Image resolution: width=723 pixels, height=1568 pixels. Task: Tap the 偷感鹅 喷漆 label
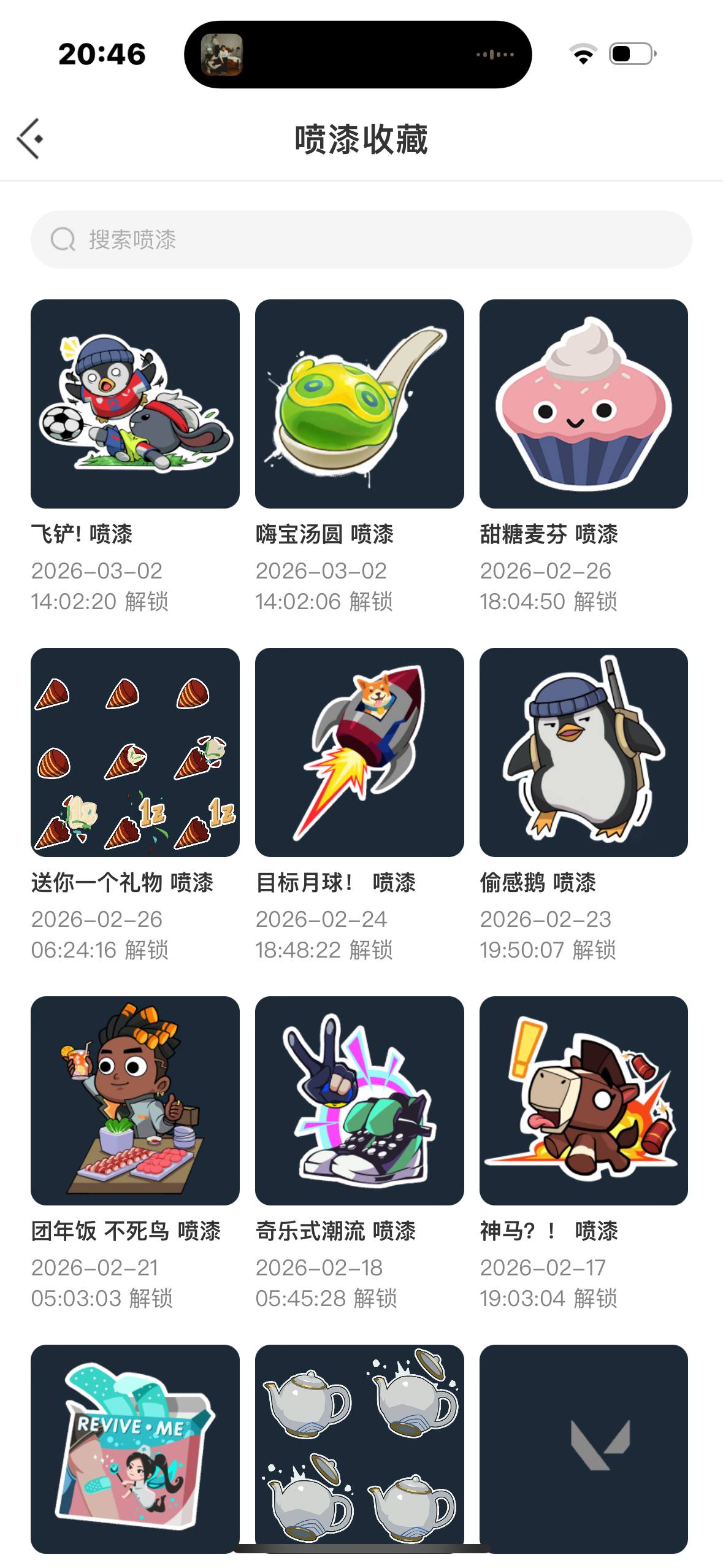538,883
